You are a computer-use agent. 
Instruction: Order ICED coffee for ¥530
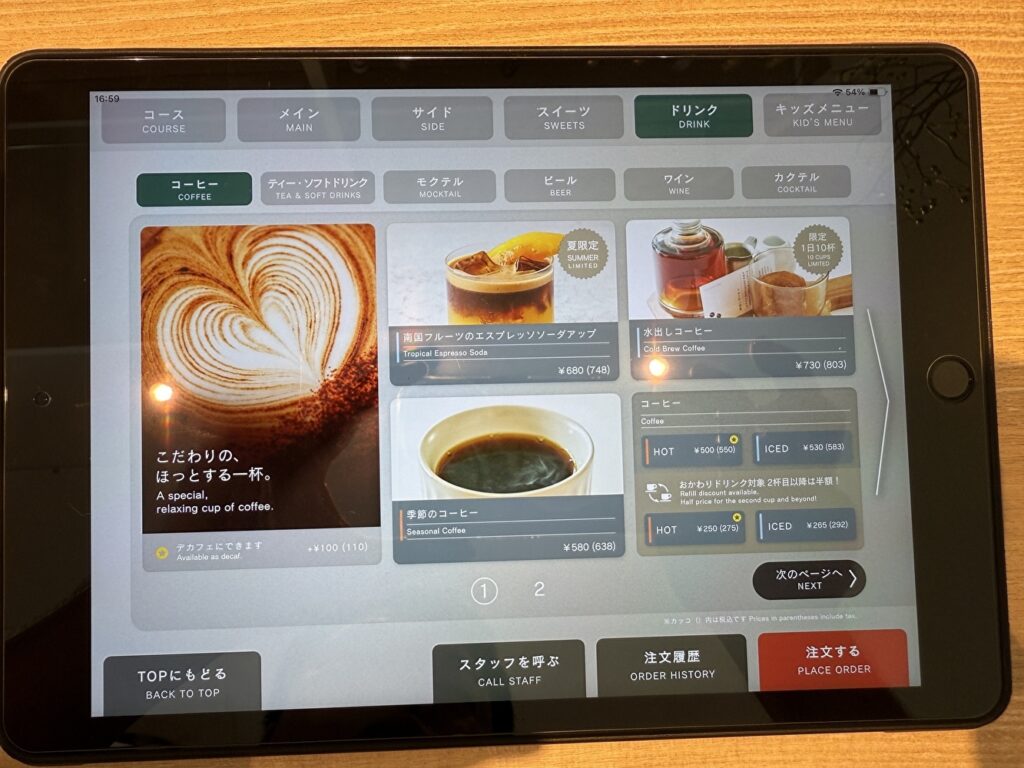804,448
